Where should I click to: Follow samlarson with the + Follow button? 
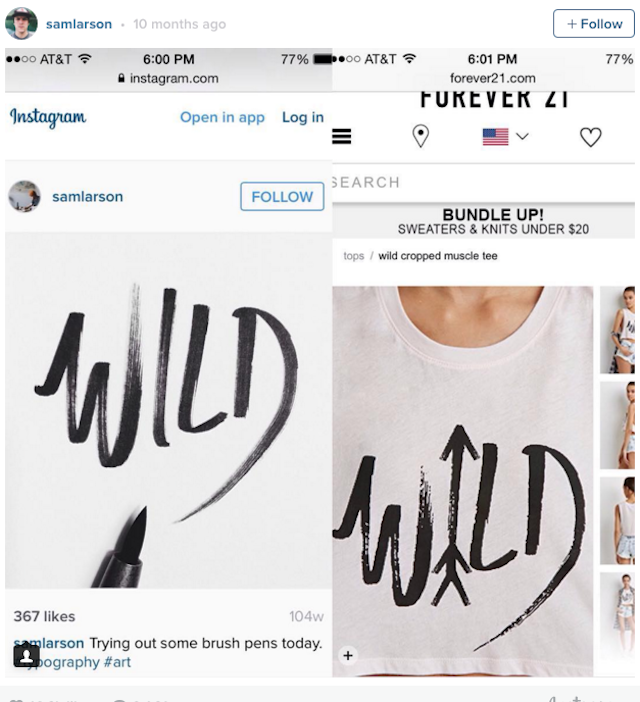click(594, 24)
